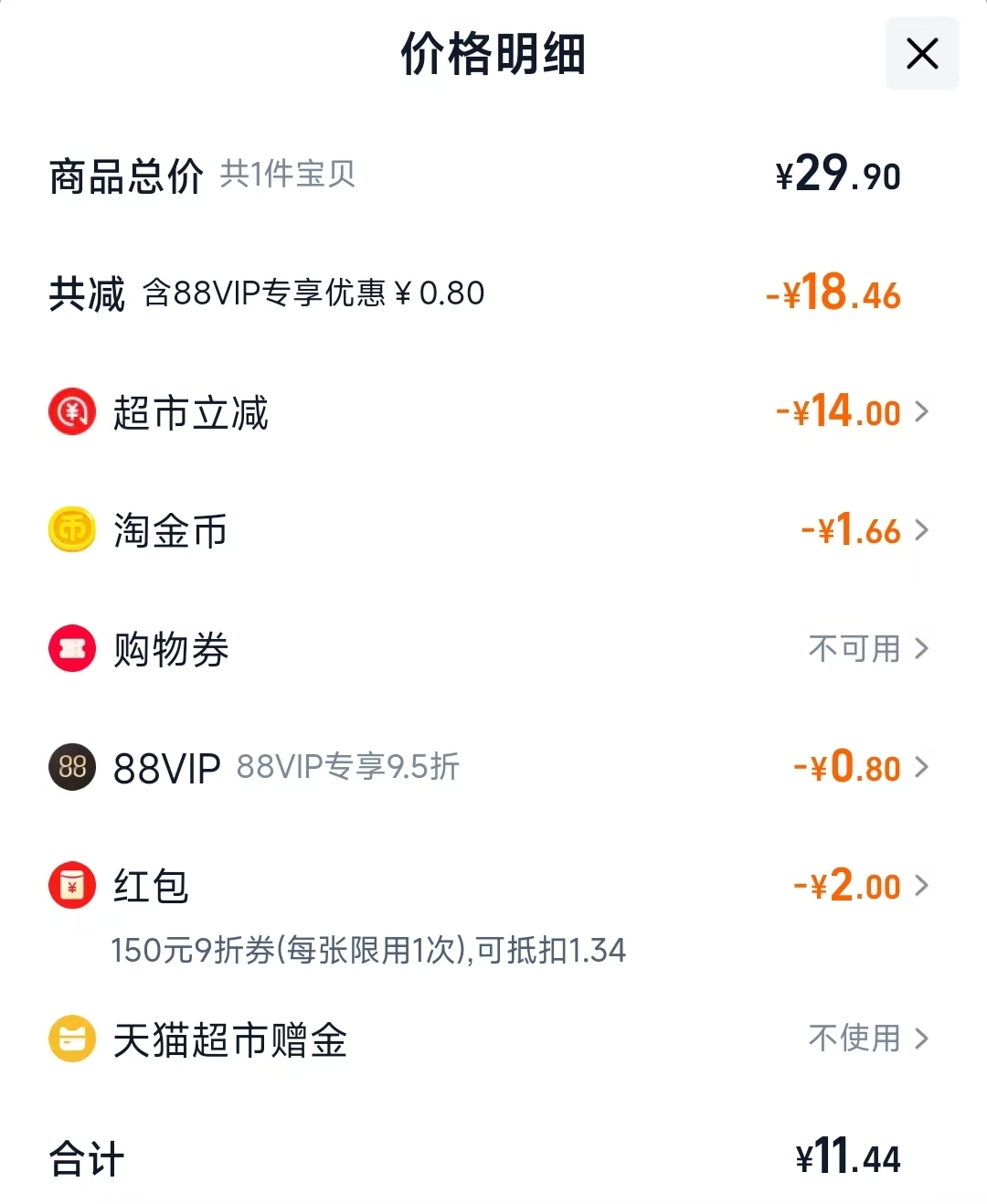Click the 天猫超市赠金 wallet icon

point(71,1039)
